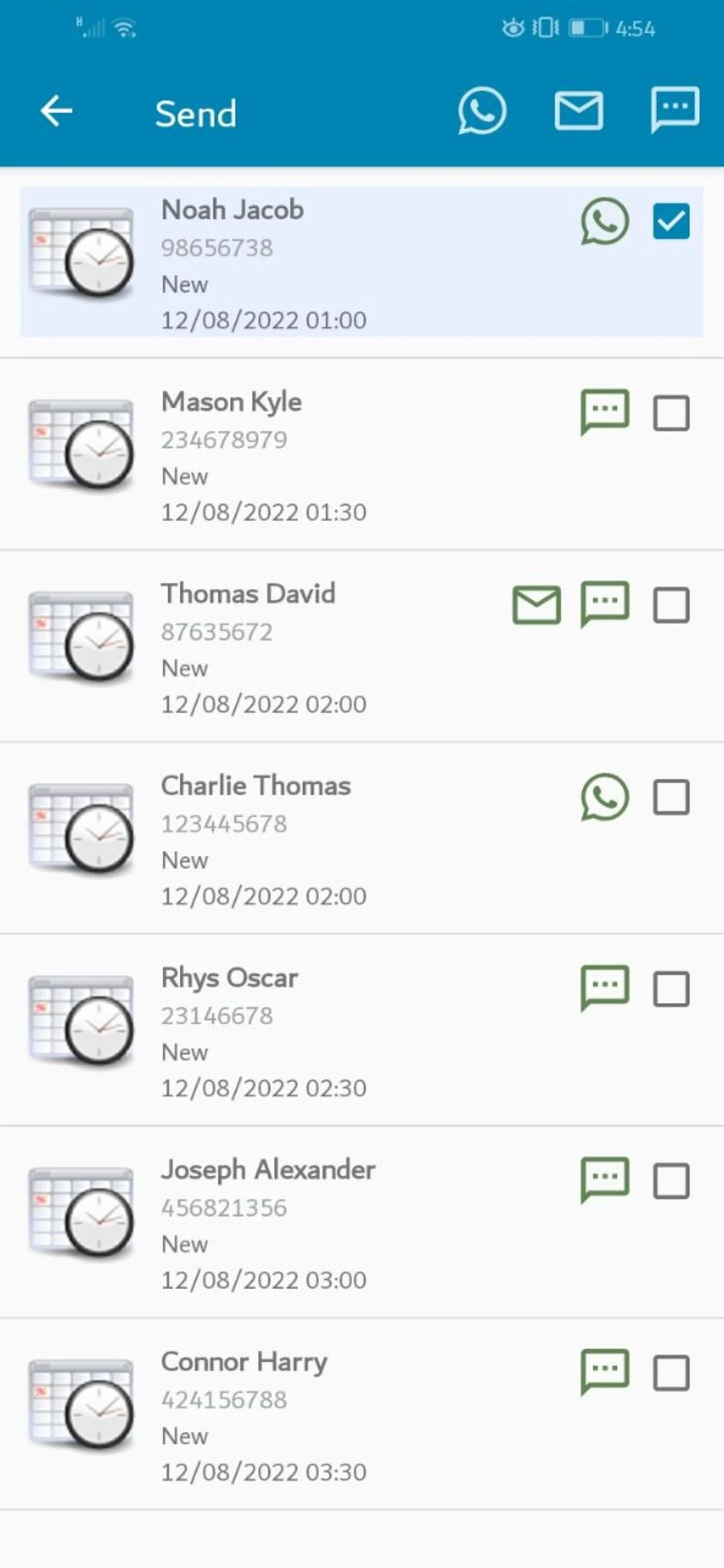Mark the Connor Harry checkbox

671,1373
